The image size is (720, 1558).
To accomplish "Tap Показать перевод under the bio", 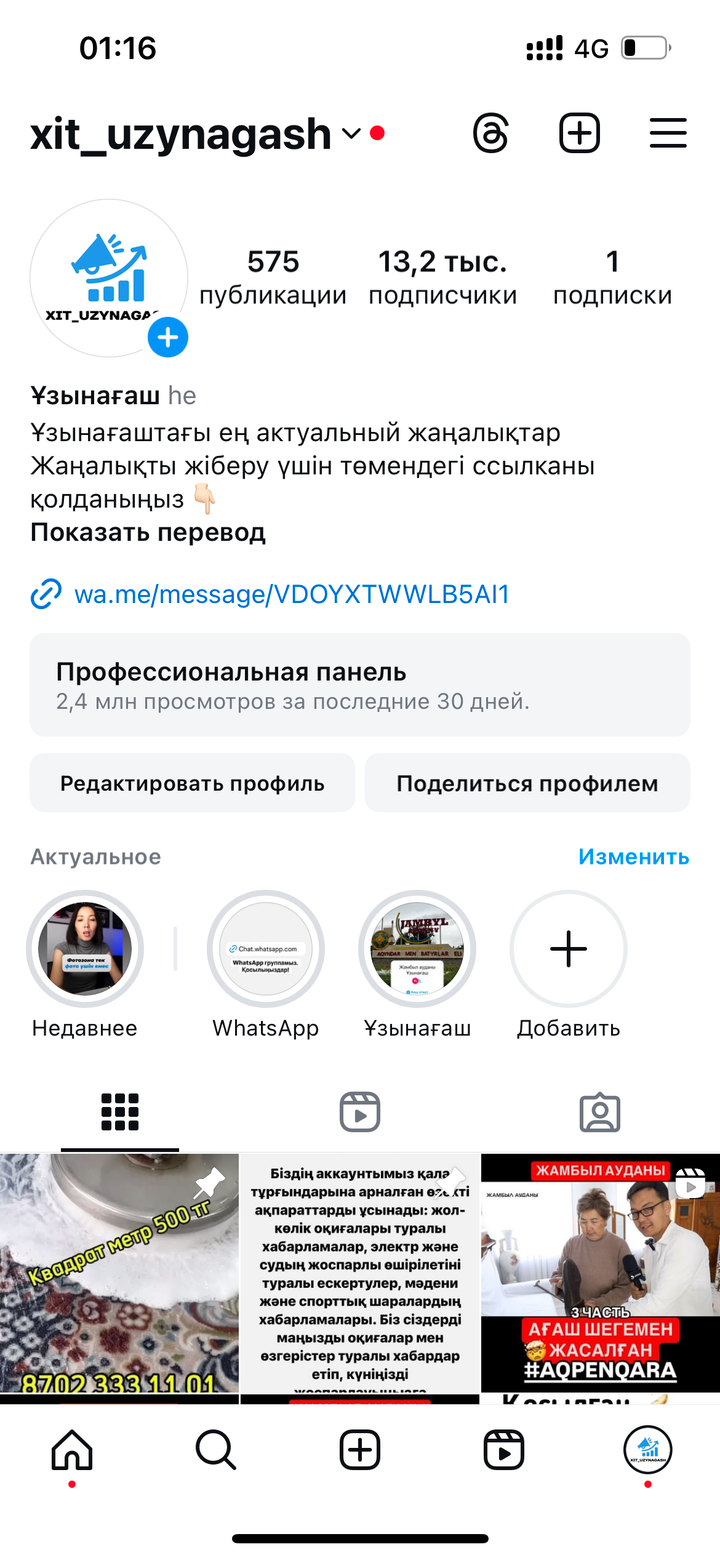I will pos(148,532).
